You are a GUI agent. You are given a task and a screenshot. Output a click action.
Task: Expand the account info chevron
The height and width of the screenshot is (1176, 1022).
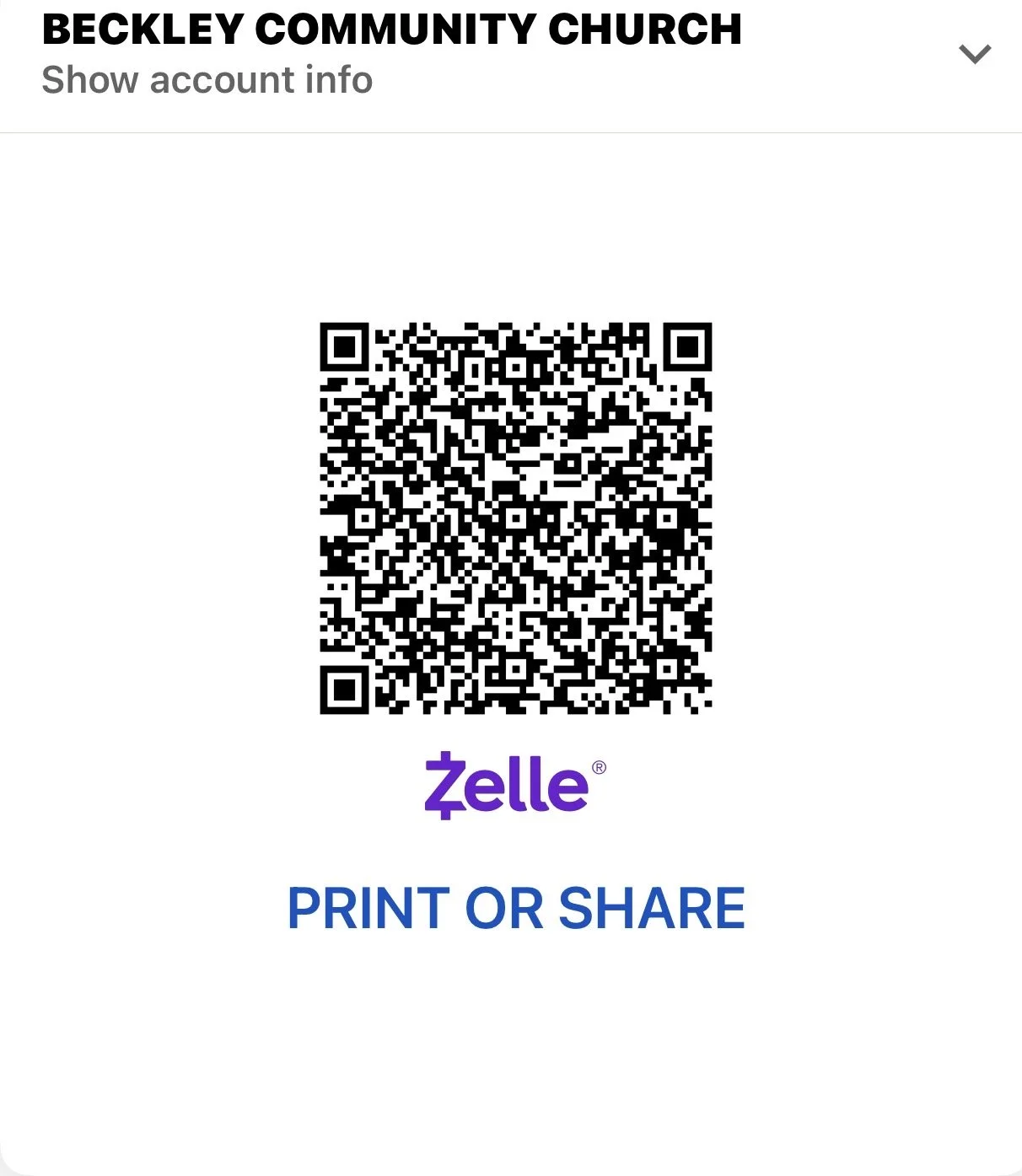click(x=974, y=55)
